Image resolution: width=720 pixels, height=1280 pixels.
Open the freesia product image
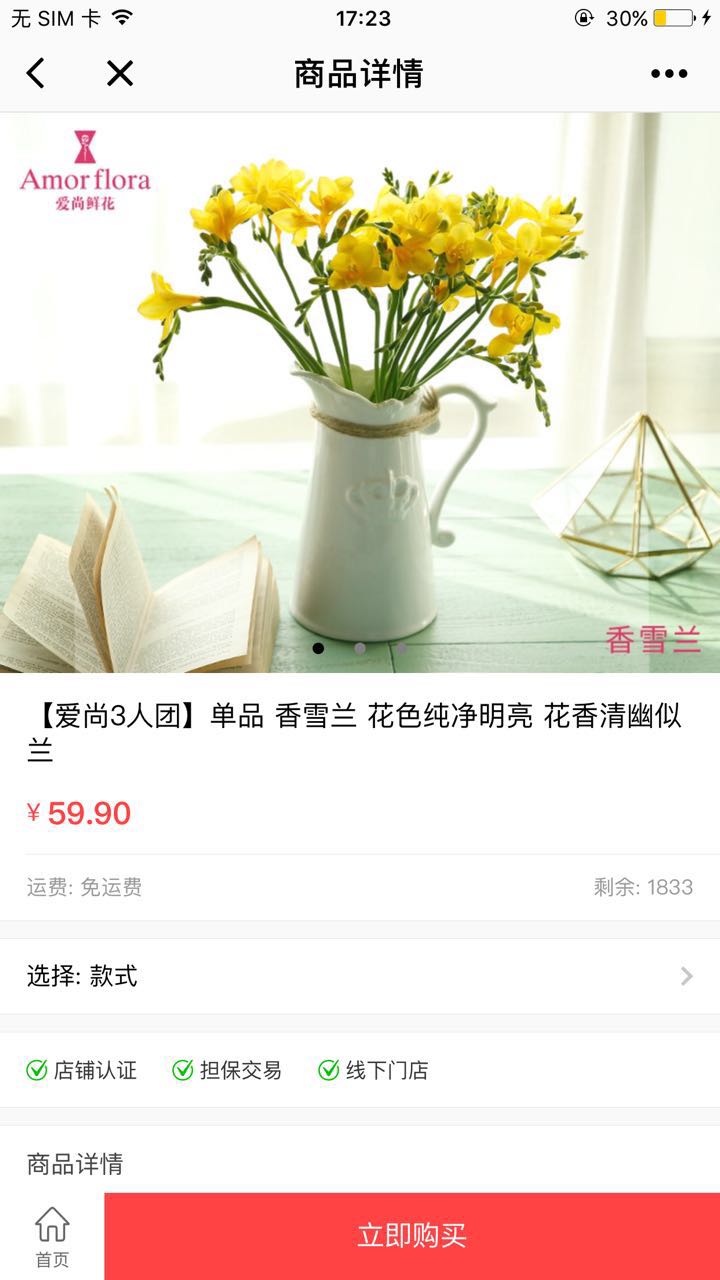[x=360, y=390]
